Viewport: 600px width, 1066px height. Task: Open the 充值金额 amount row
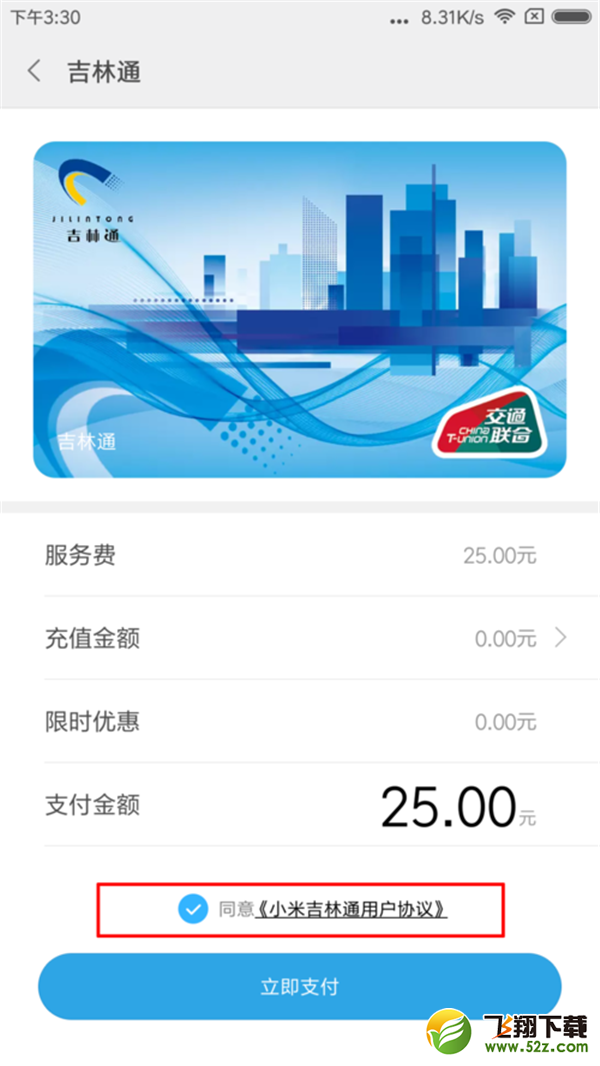point(300,638)
